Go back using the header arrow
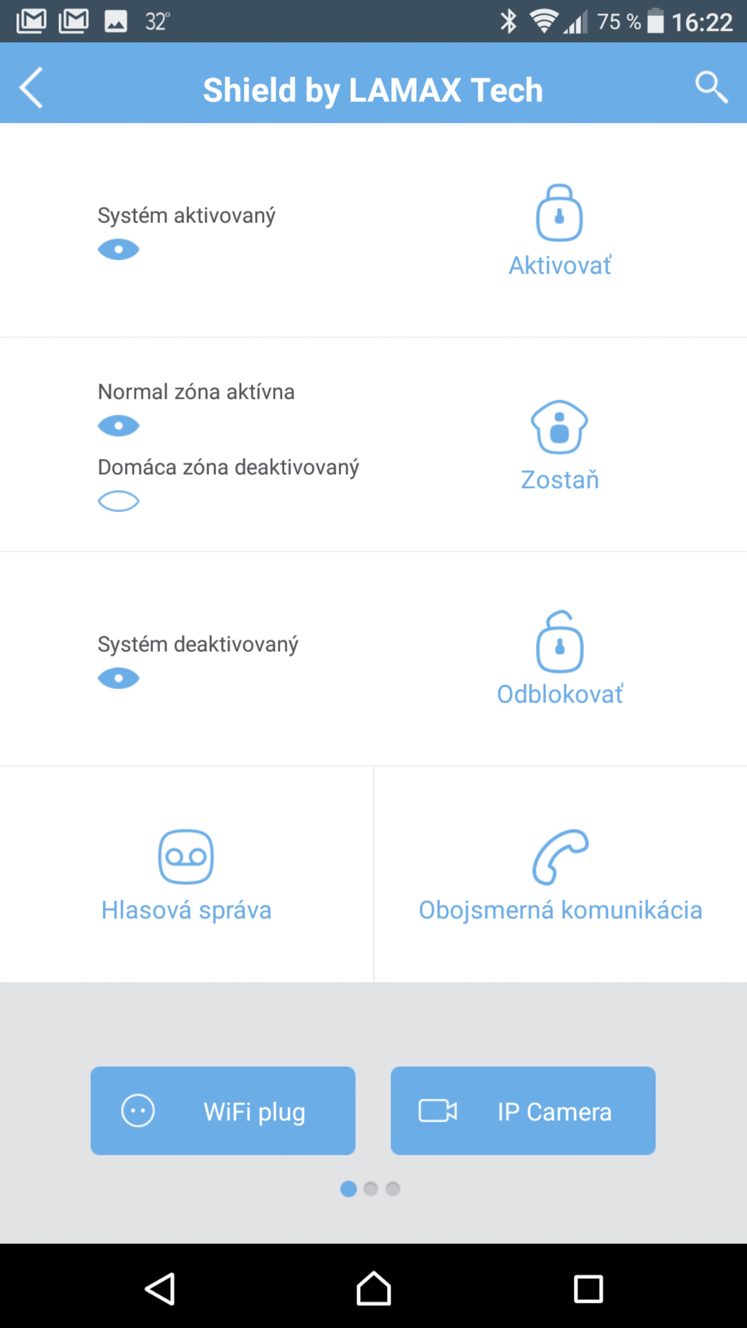The image size is (747, 1328). 31,89
